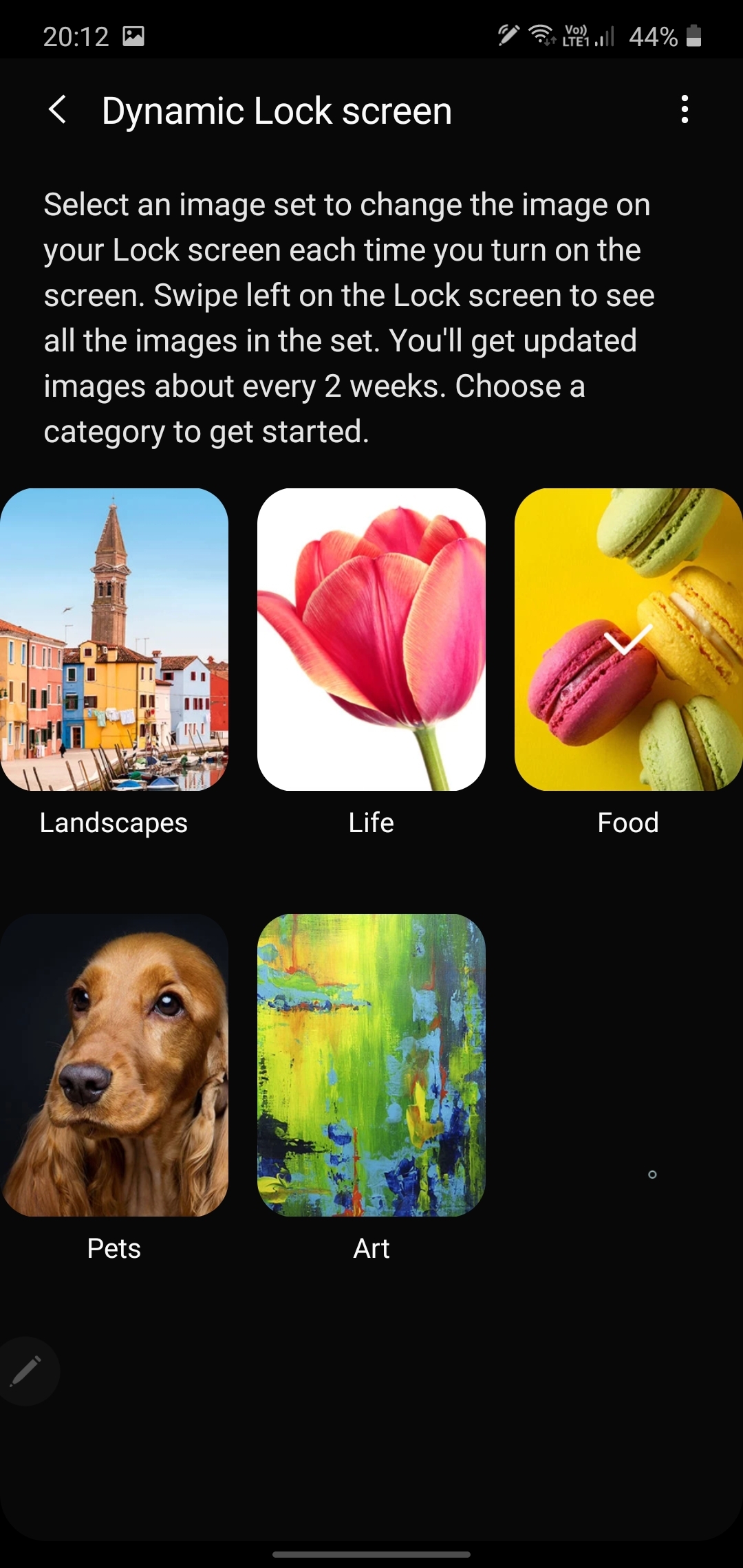The width and height of the screenshot is (743, 1568).
Task: Tap the back arrow to leave Dynamic Lock screen
Action: [58, 110]
